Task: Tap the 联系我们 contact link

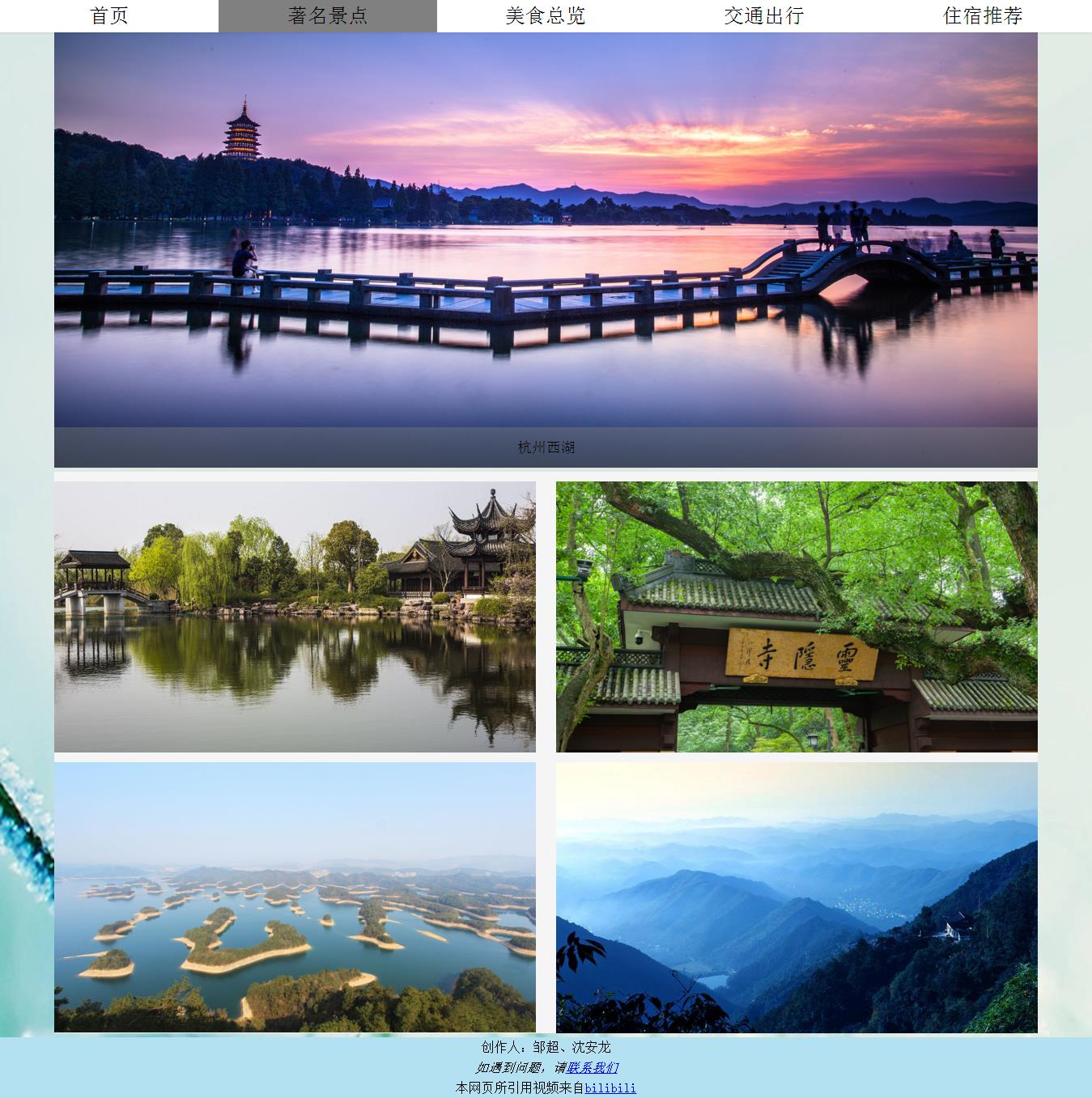Action: pyautogui.click(x=593, y=1067)
